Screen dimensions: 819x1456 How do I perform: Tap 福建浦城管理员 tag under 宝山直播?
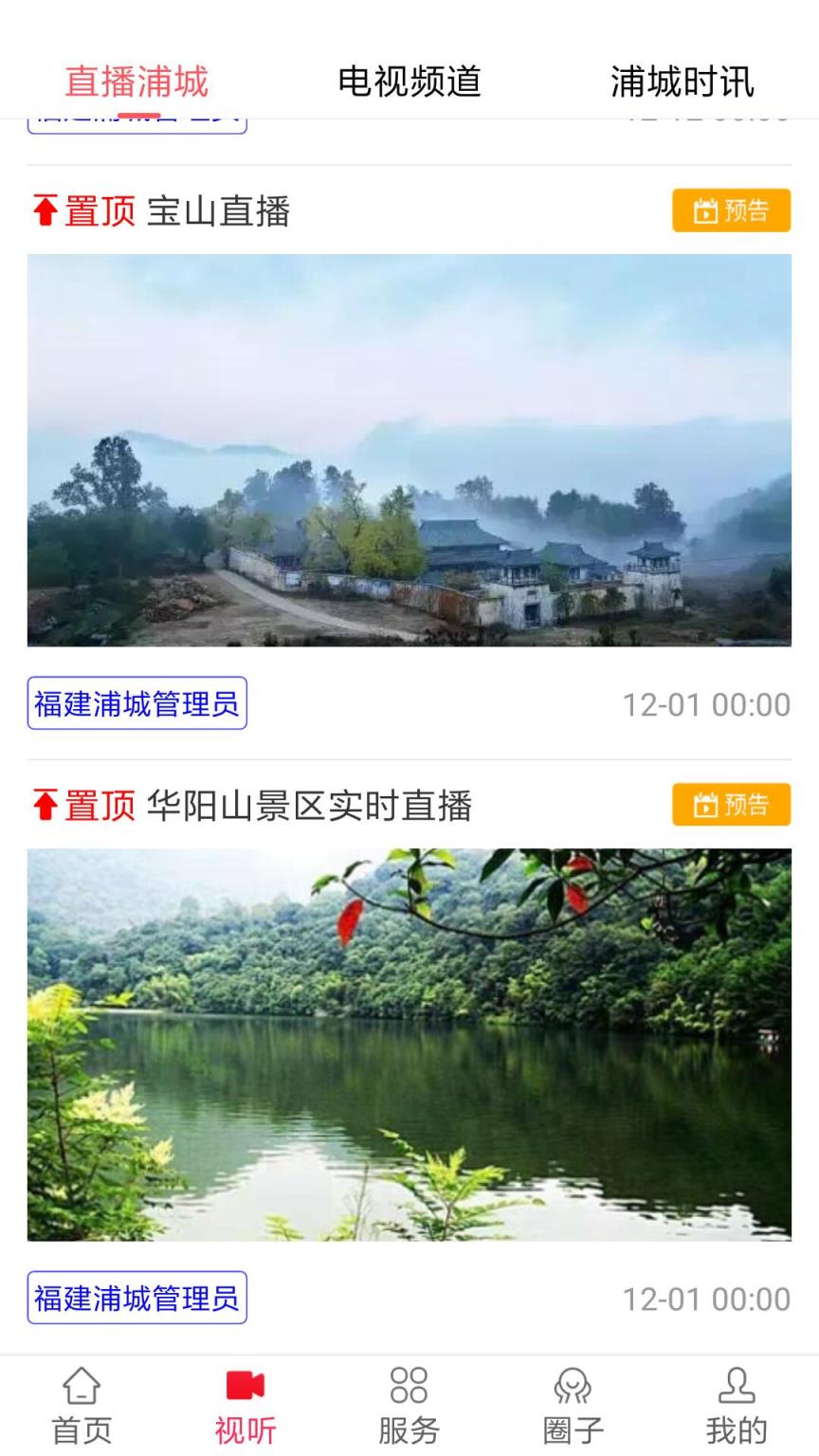pos(137,702)
